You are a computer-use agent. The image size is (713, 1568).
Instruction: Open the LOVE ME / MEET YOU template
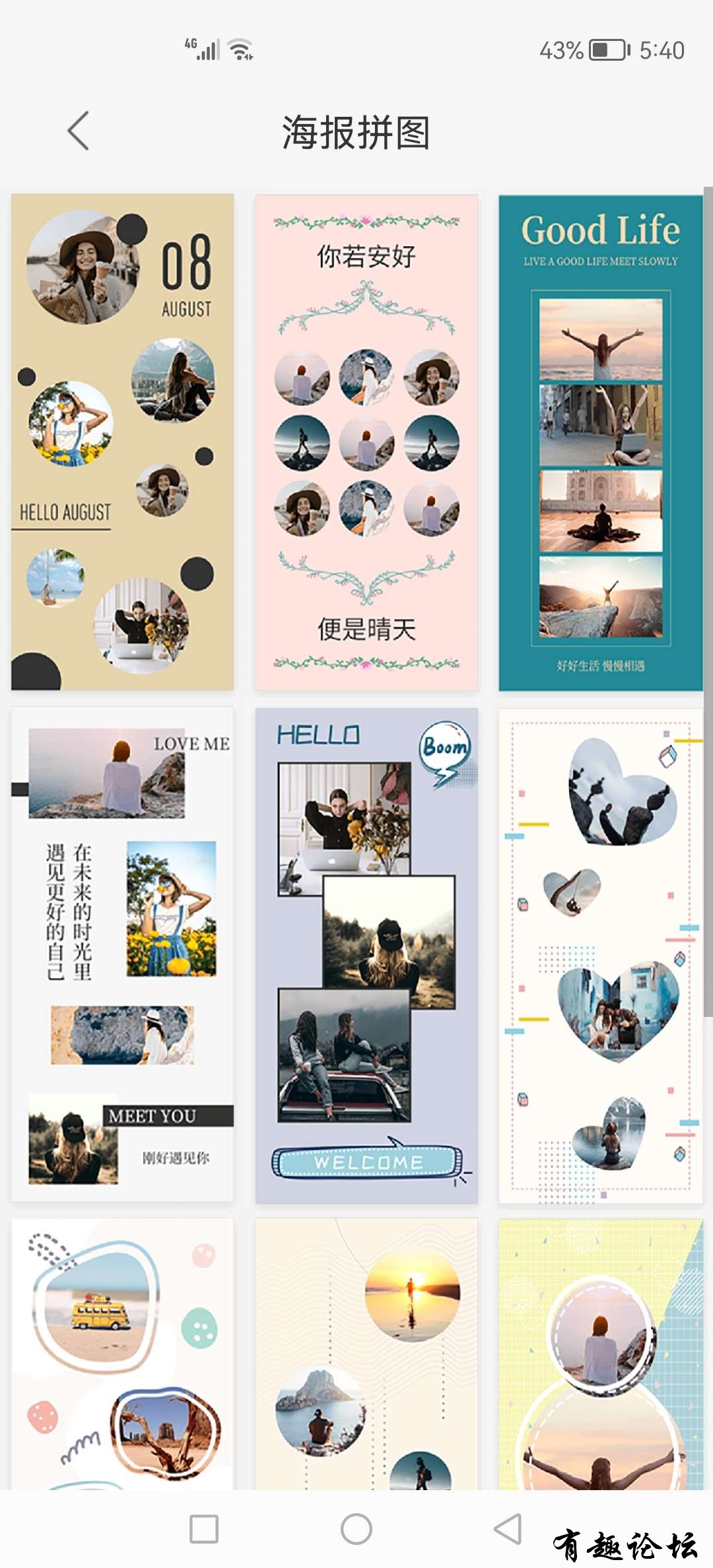[x=122, y=954]
